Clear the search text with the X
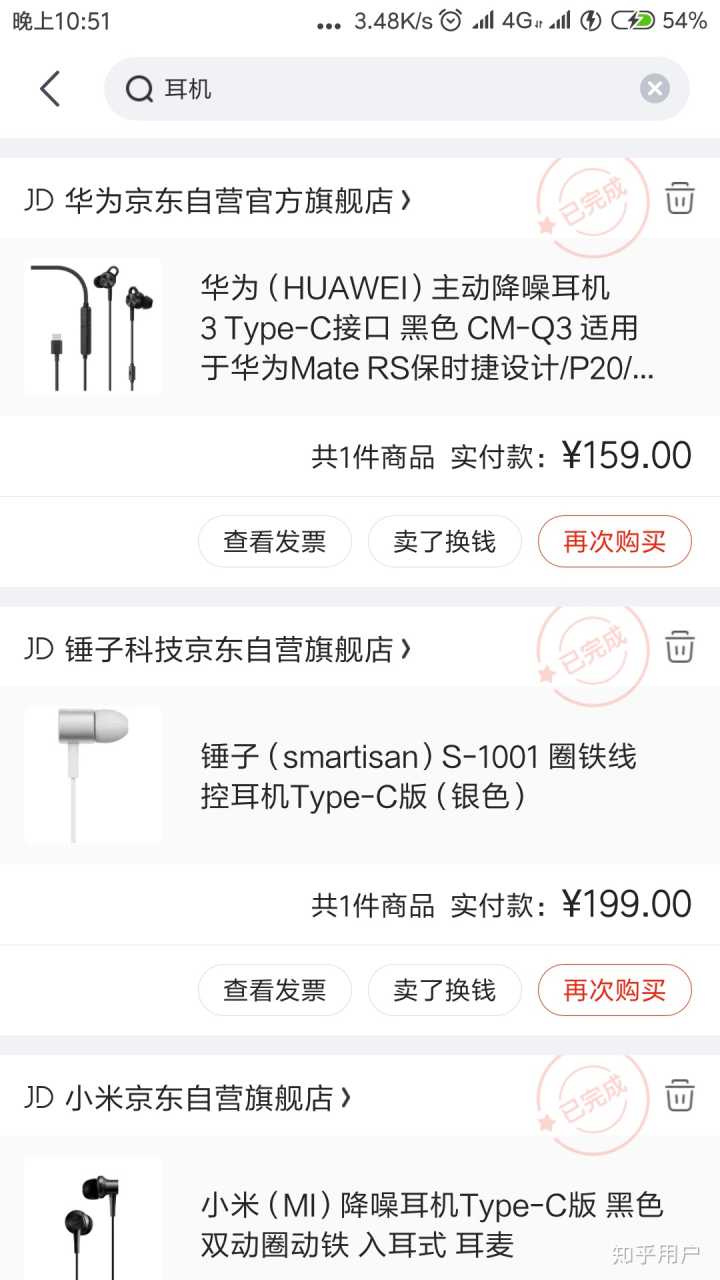 (655, 89)
